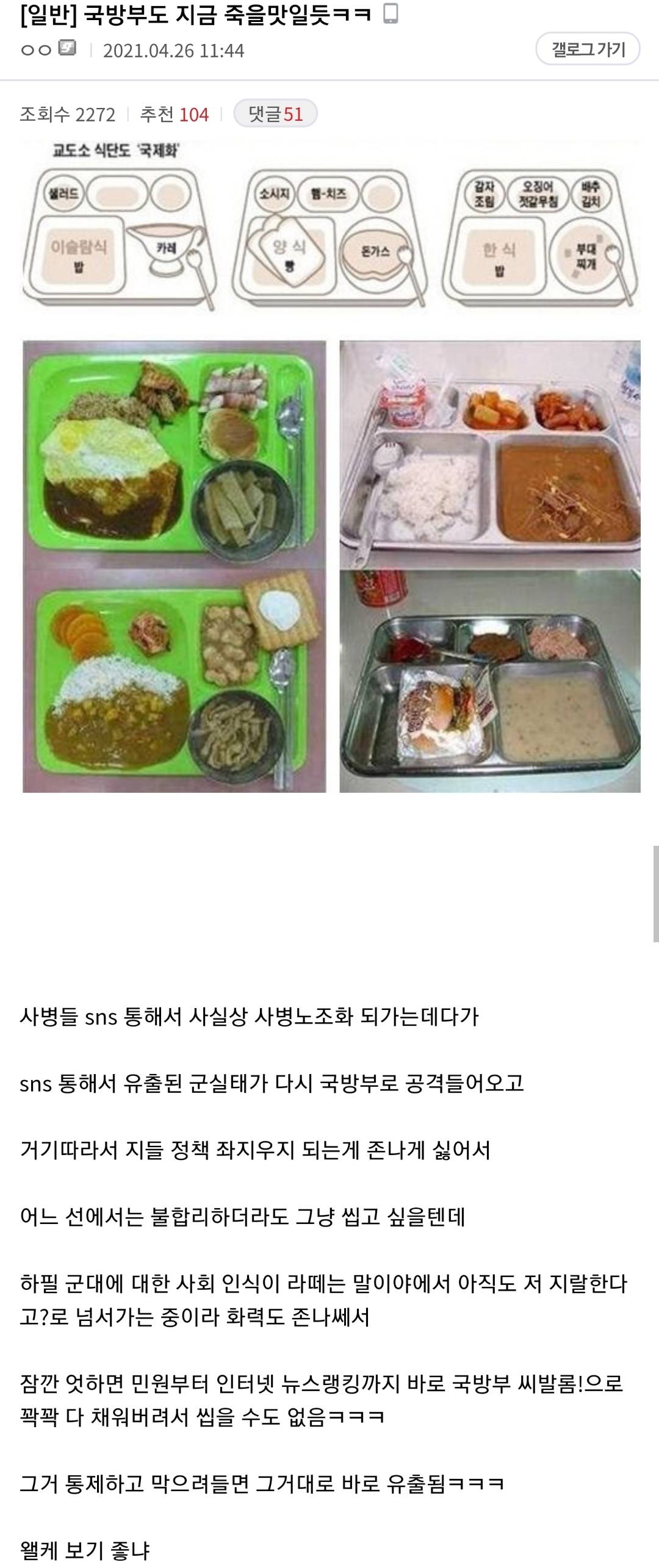Image resolution: width=659 pixels, height=1568 pixels.
Task: Open the prison meal diagram image
Action: (331, 226)
